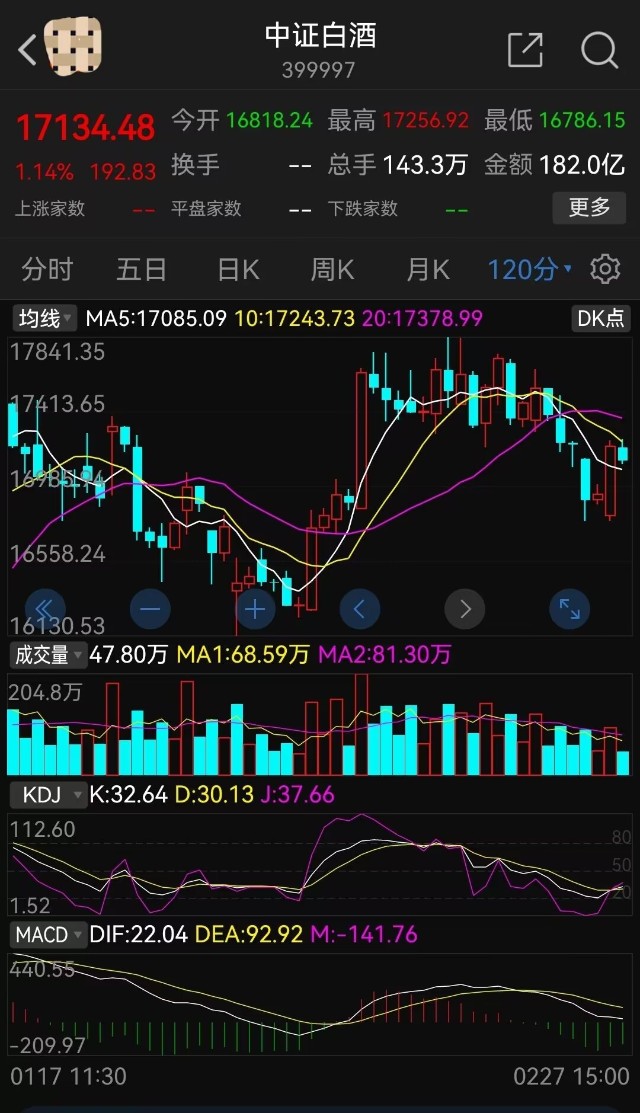
Task: Zoom out the chart with minus button
Action: tap(150, 608)
